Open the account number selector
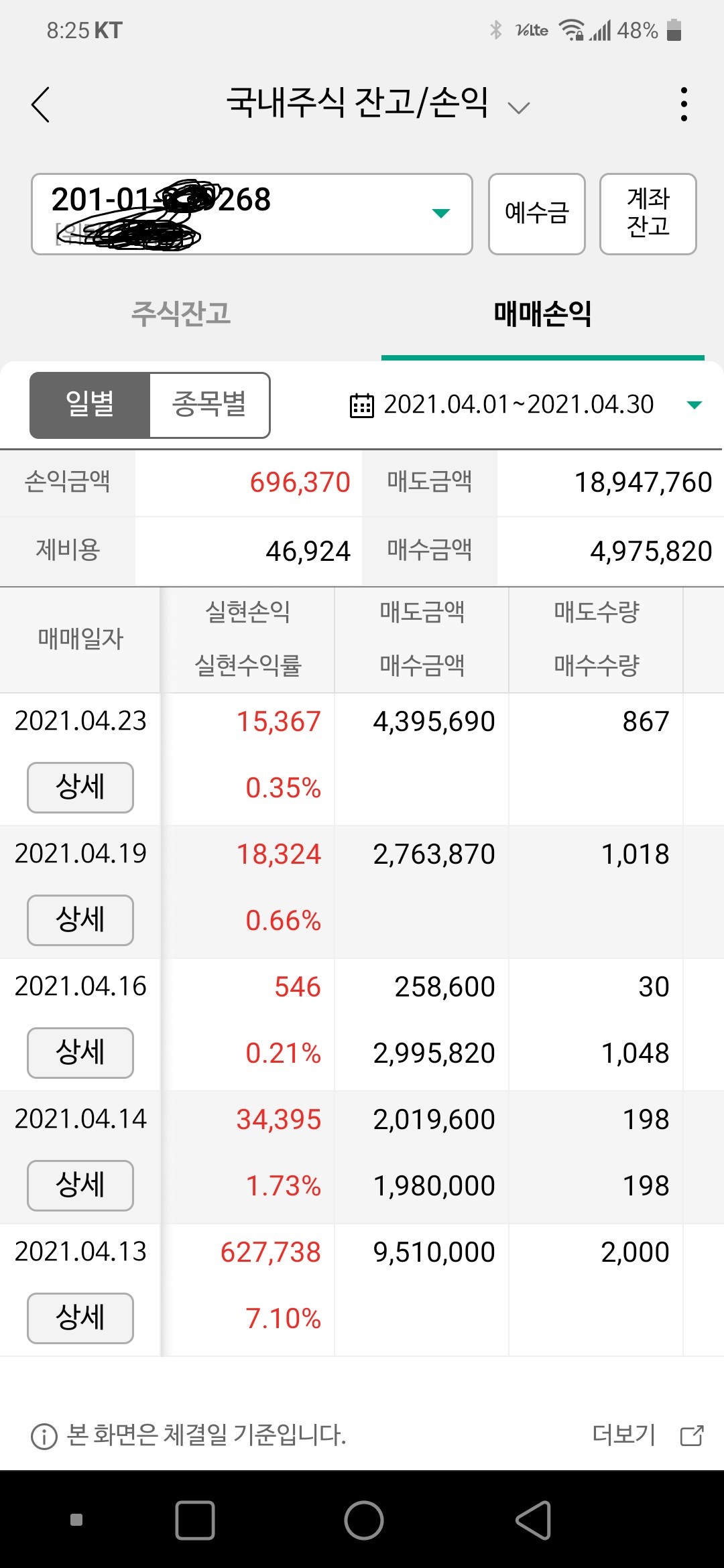Image resolution: width=724 pixels, height=1568 pixels. [252, 214]
